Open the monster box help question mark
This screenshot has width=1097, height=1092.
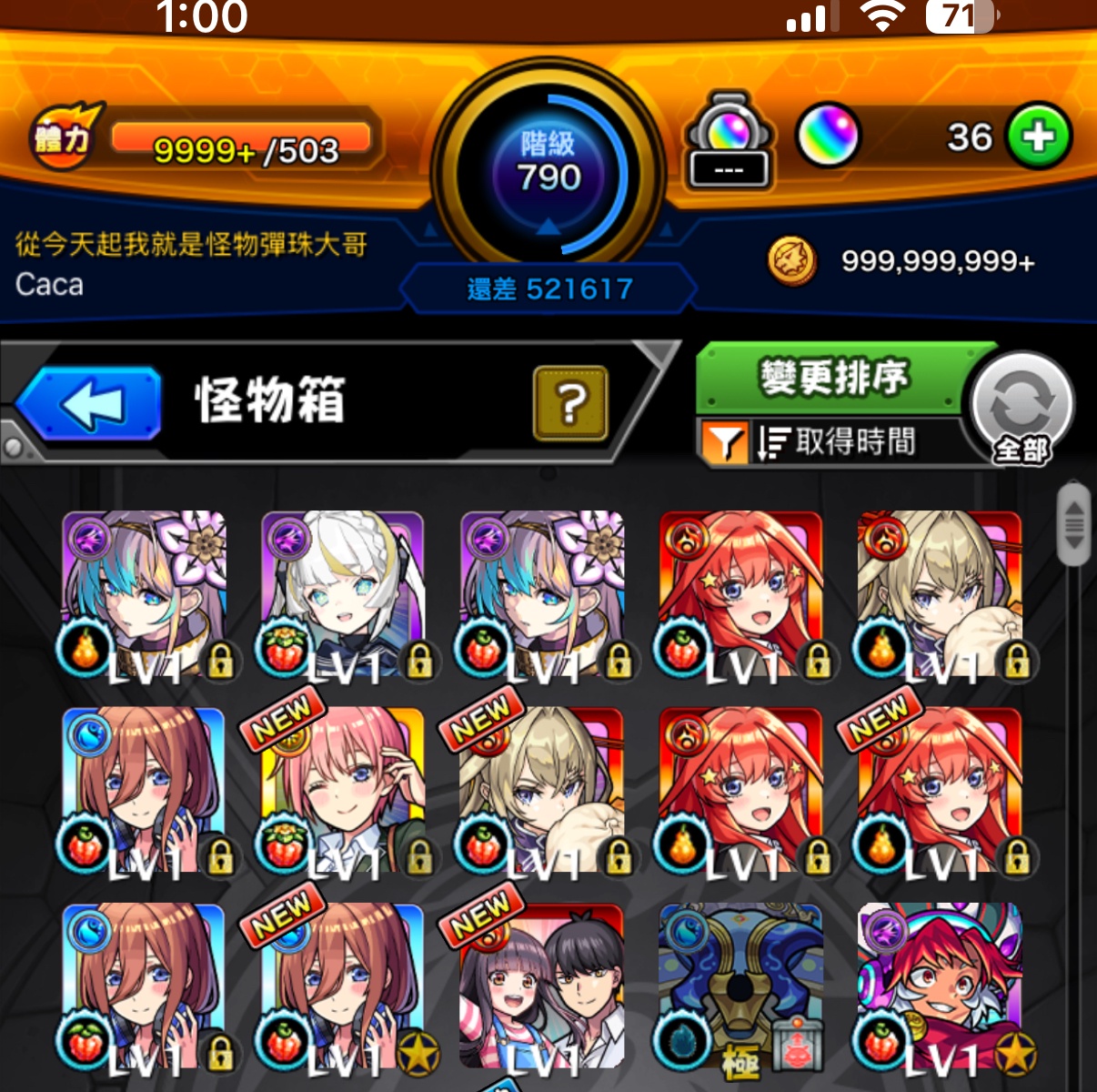click(570, 402)
